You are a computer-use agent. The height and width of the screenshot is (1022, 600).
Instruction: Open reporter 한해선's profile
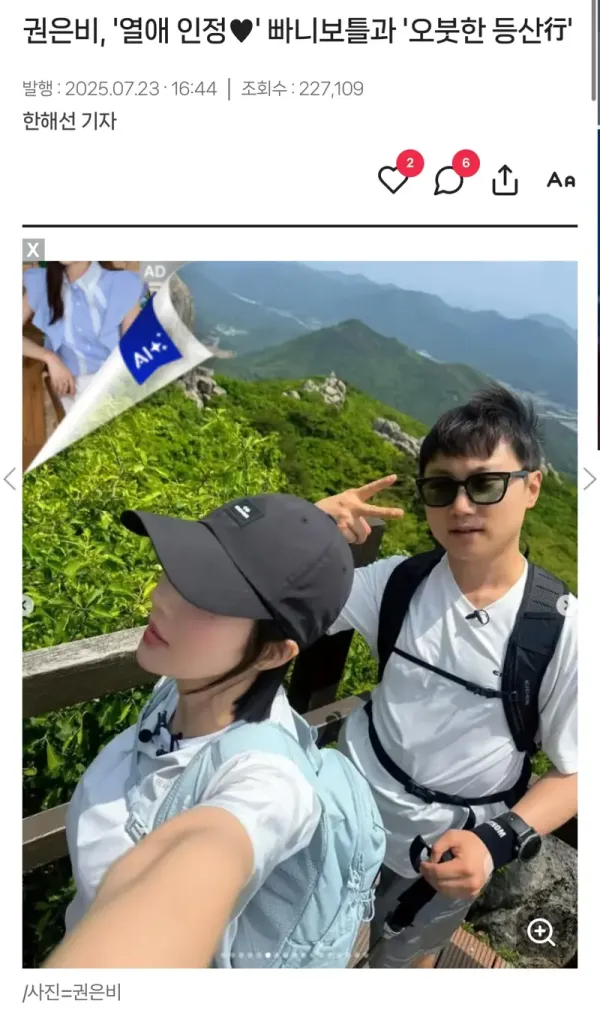click(69, 121)
